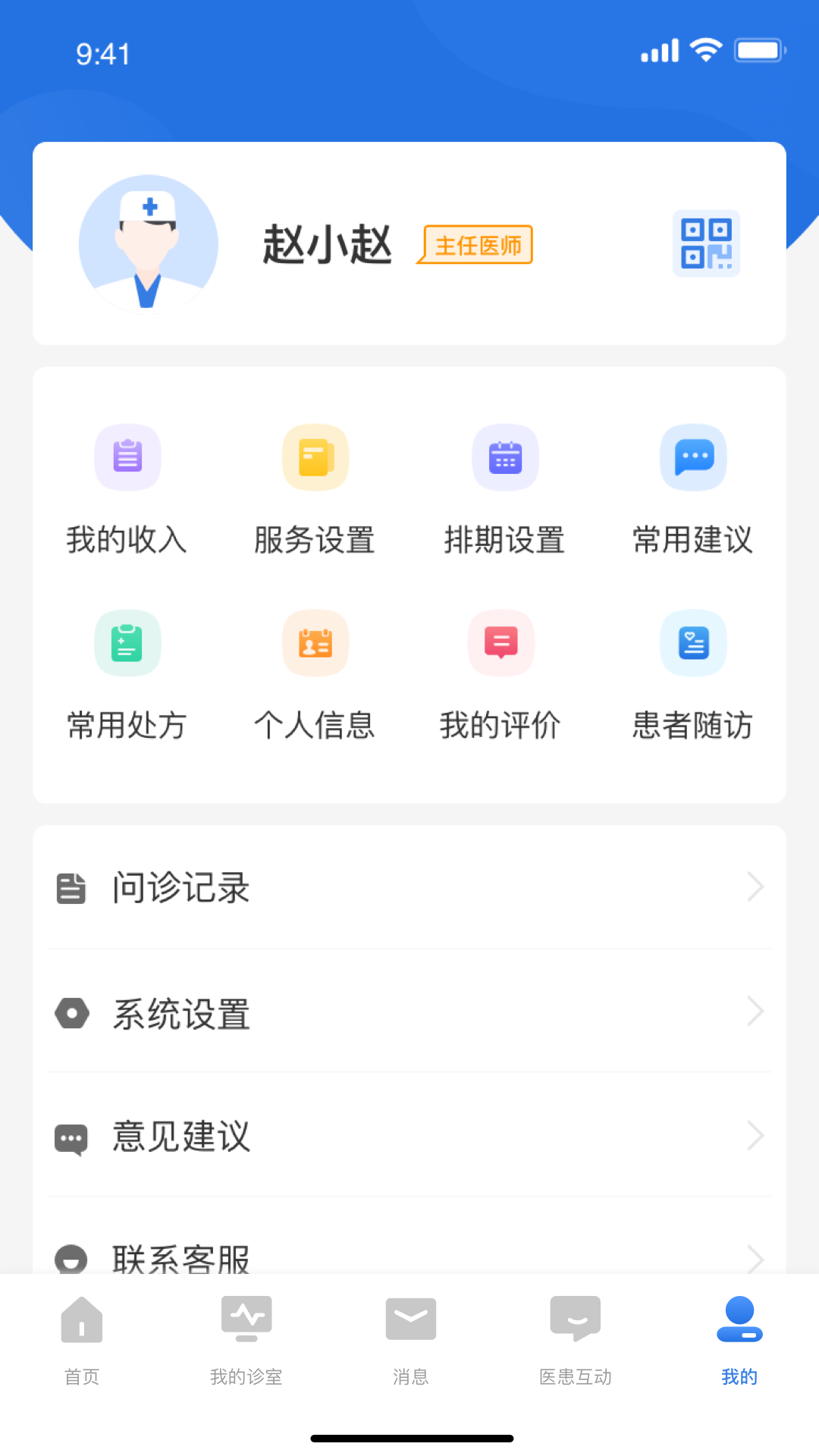Expand the 系统设置 row chevron

point(755,1011)
